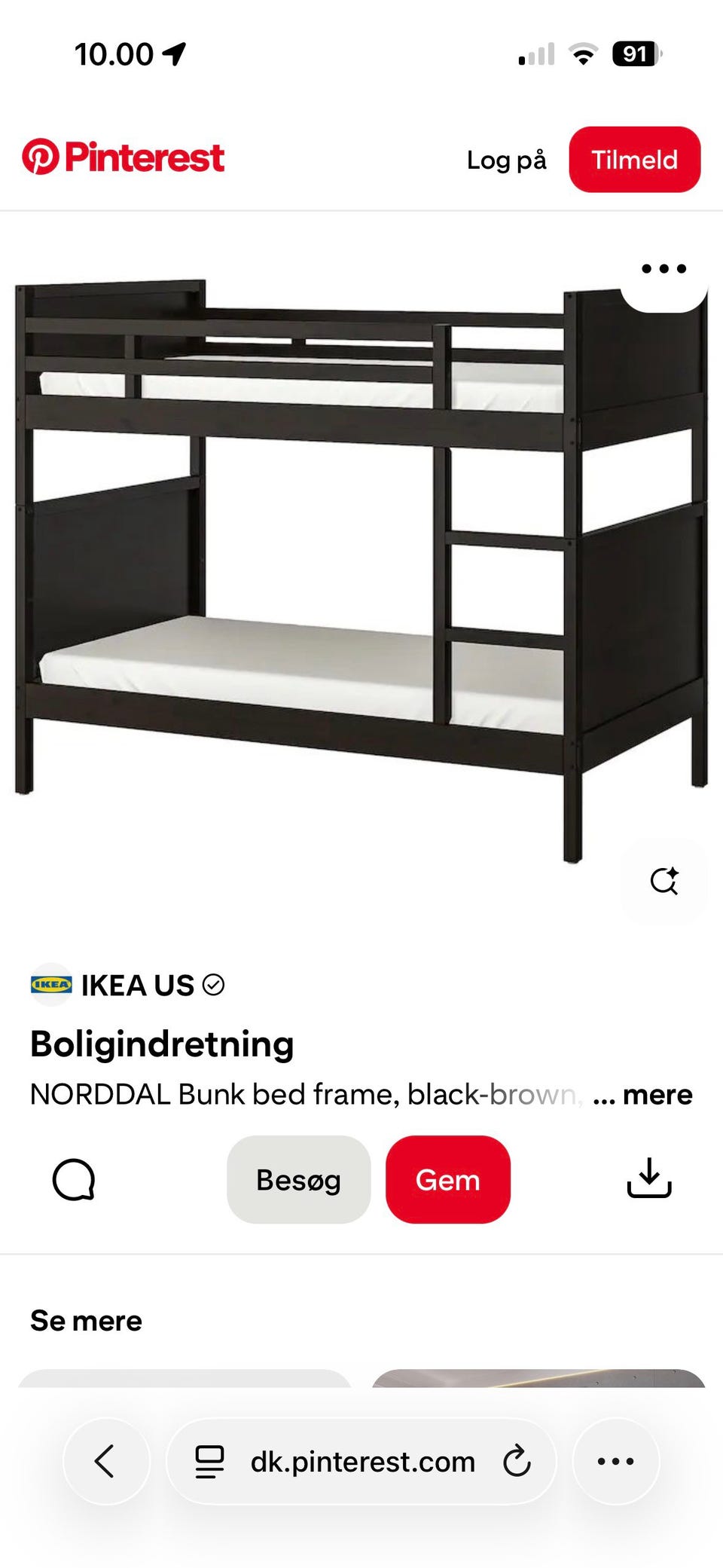Viewport: 723px width, 1568px height.
Task: Tap Log på to sign in
Action: [x=506, y=160]
